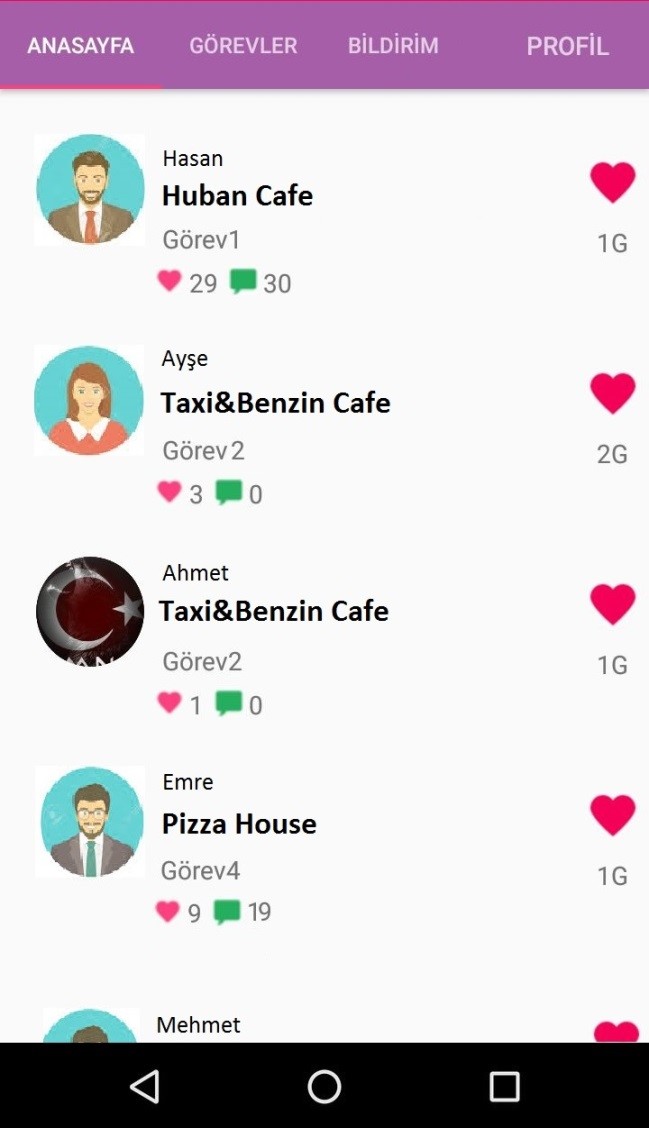The height and width of the screenshot is (1128, 649).
Task: Go to the Profil tab
Action: point(567,46)
